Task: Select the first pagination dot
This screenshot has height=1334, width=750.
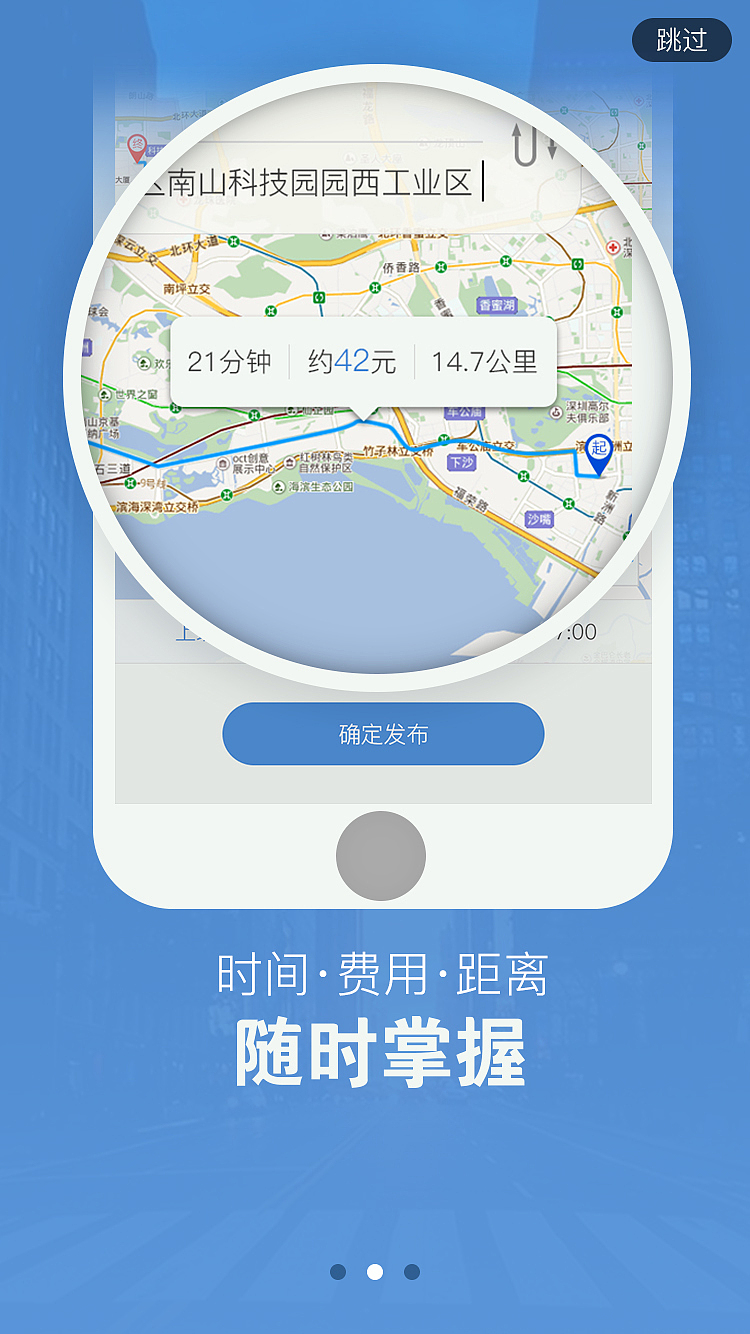Action: (x=337, y=1272)
